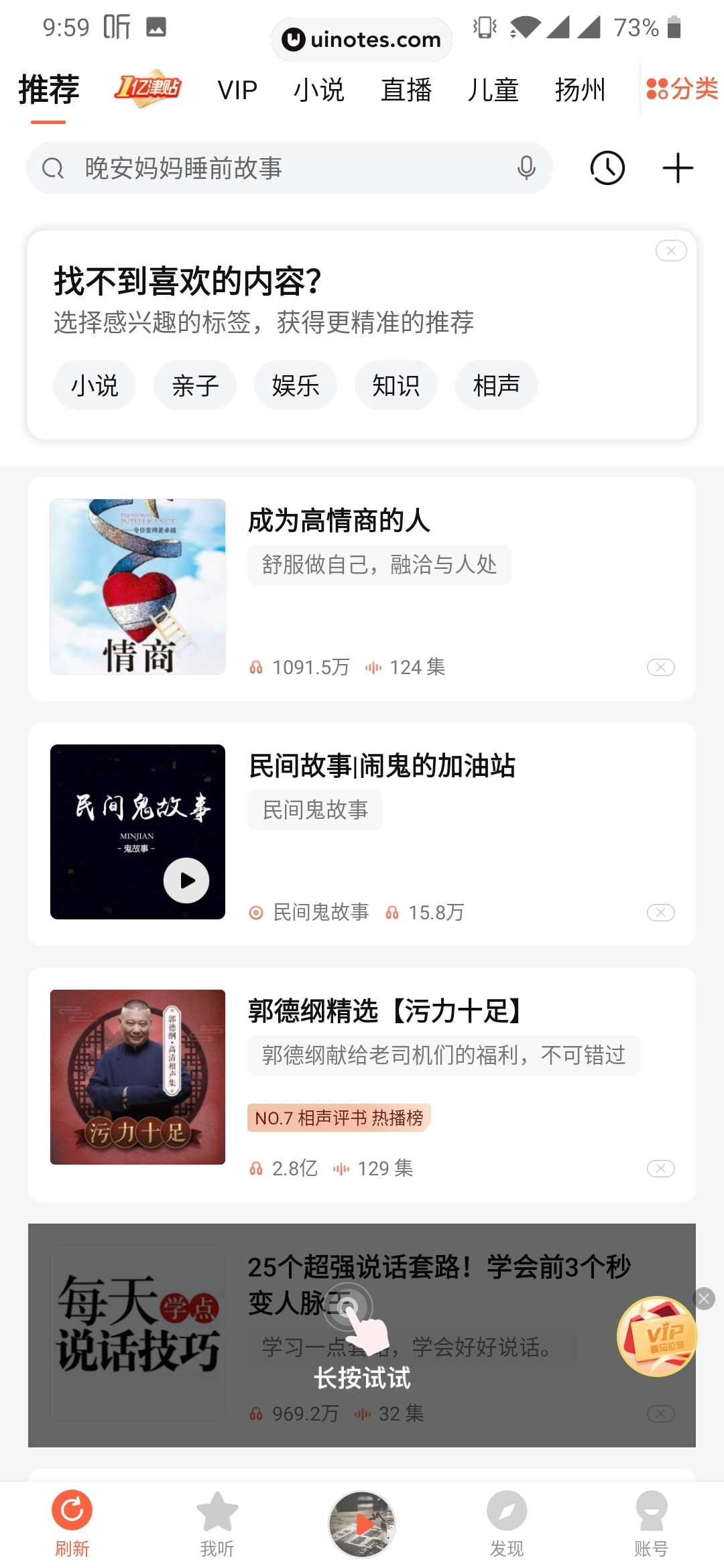This screenshot has width=724, height=1568.
Task: Tap the 每天学点说话技巧 cover thumbnail
Action: (x=137, y=1333)
